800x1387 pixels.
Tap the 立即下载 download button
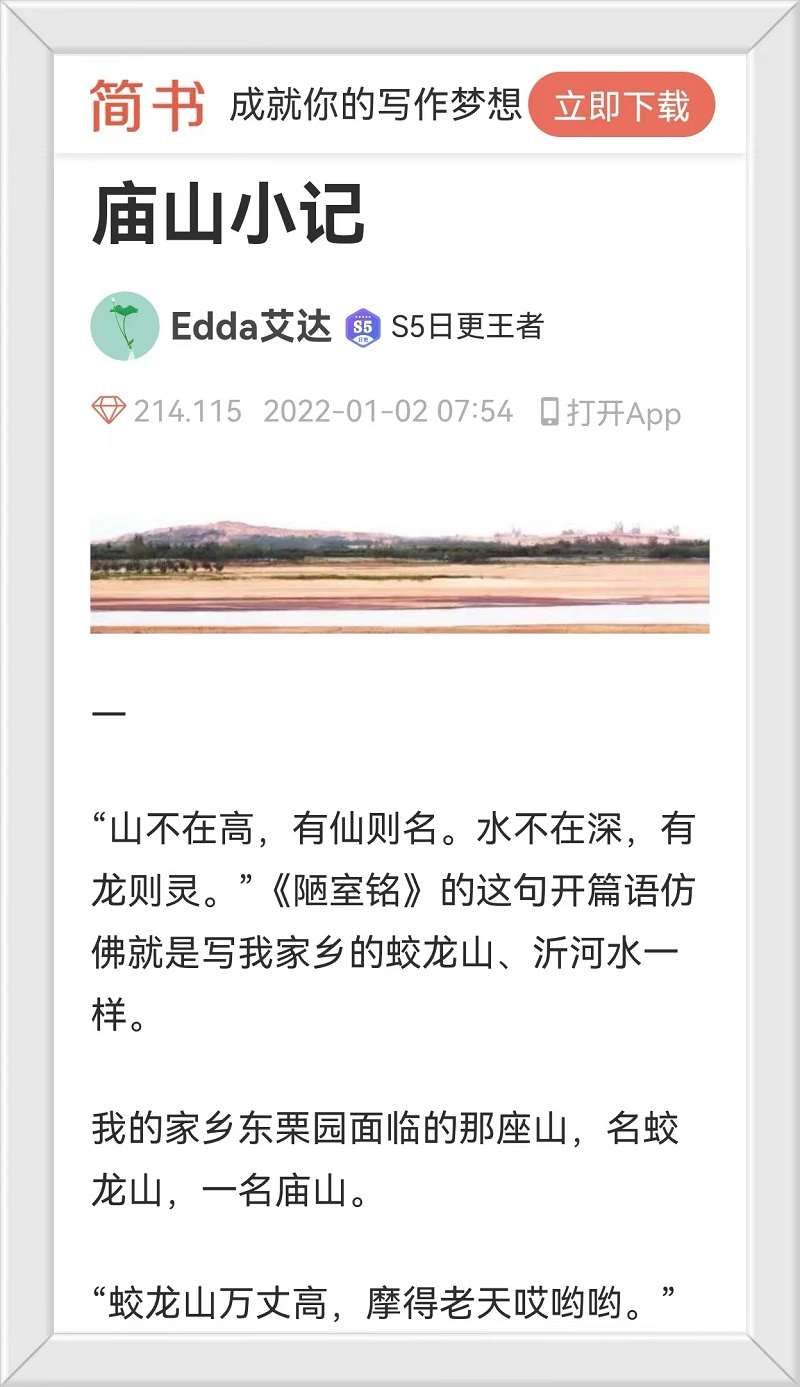pos(621,105)
